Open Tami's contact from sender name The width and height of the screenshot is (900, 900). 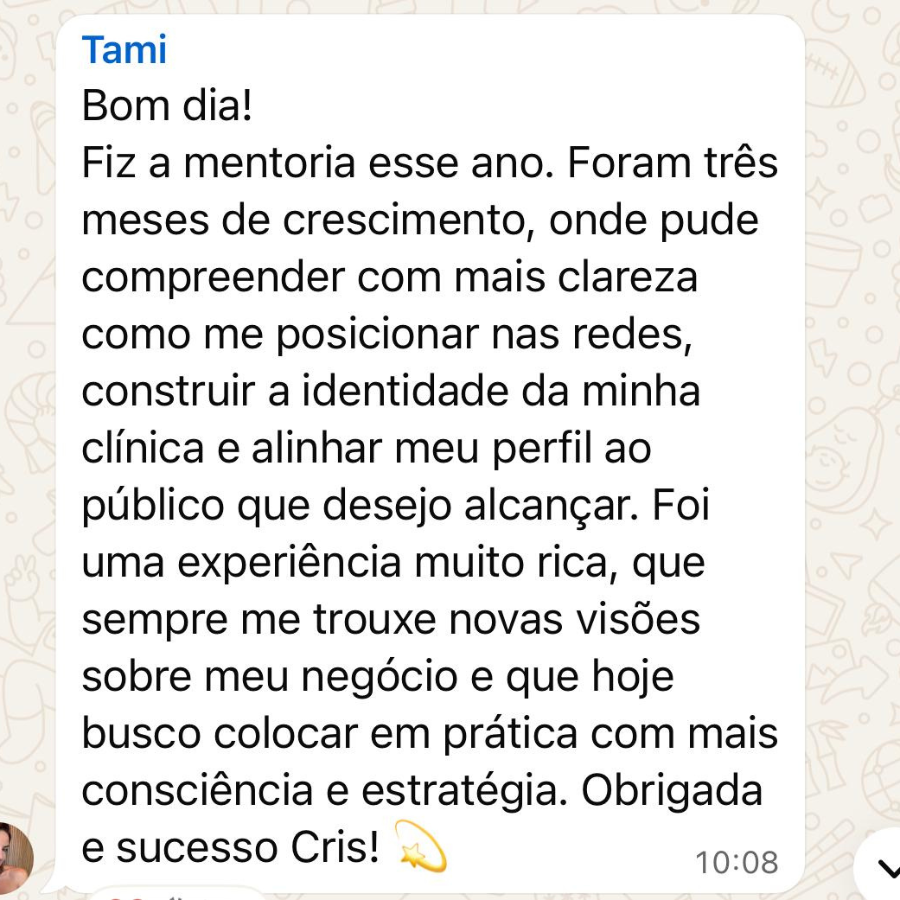coord(124,49)
